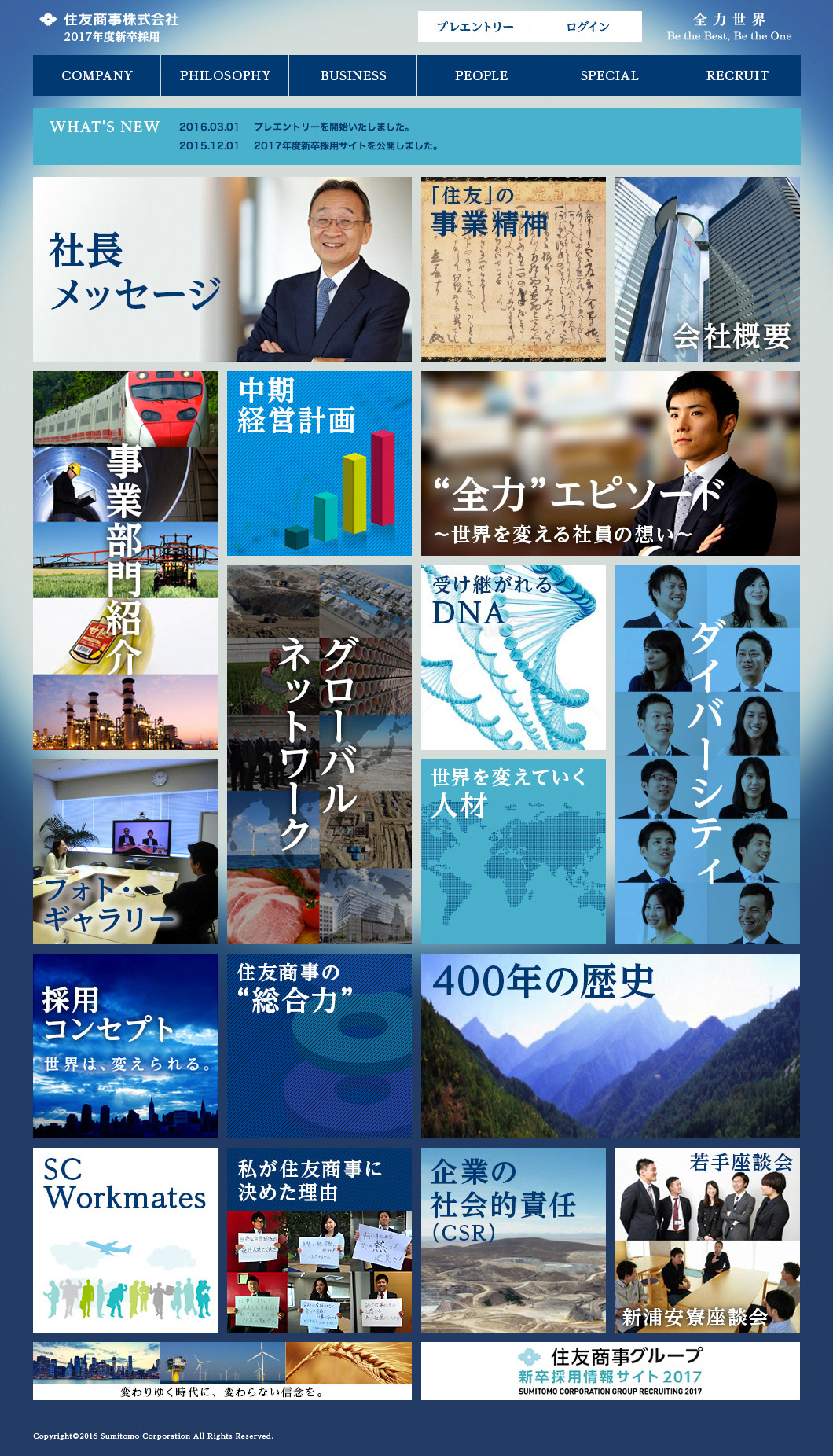Open the "全力"エピソード tile
The image size is (833, 1456).
[610, 463]
